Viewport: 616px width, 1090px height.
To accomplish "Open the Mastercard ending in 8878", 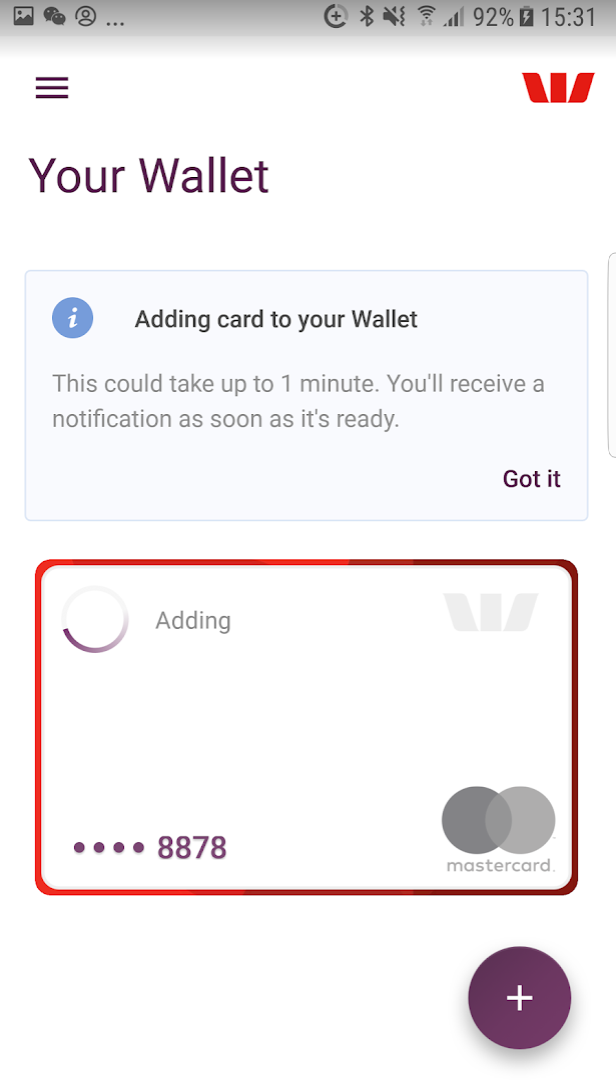I will 306,727.
